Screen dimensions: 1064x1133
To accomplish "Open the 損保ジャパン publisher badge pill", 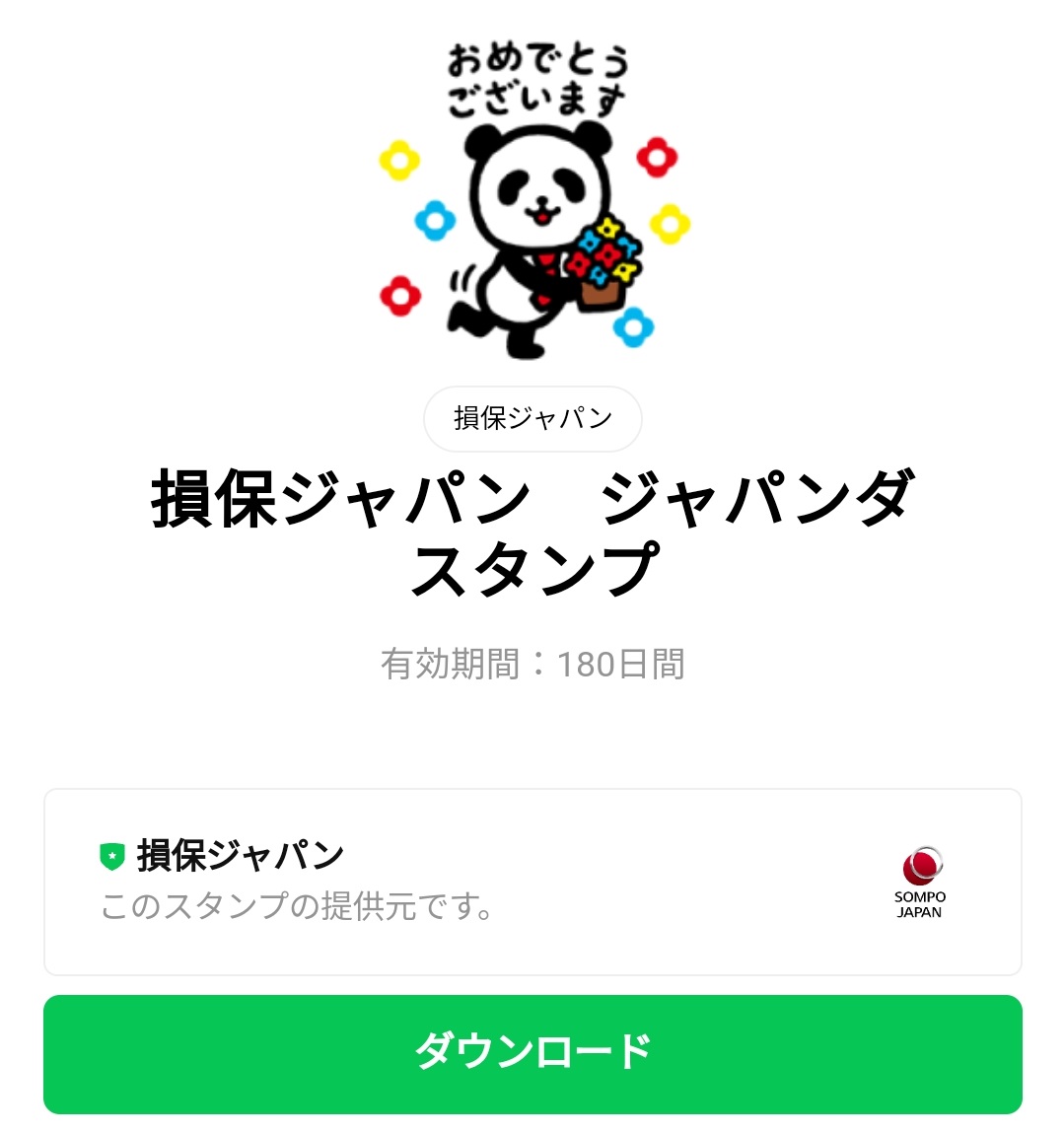I will (532, 419).
